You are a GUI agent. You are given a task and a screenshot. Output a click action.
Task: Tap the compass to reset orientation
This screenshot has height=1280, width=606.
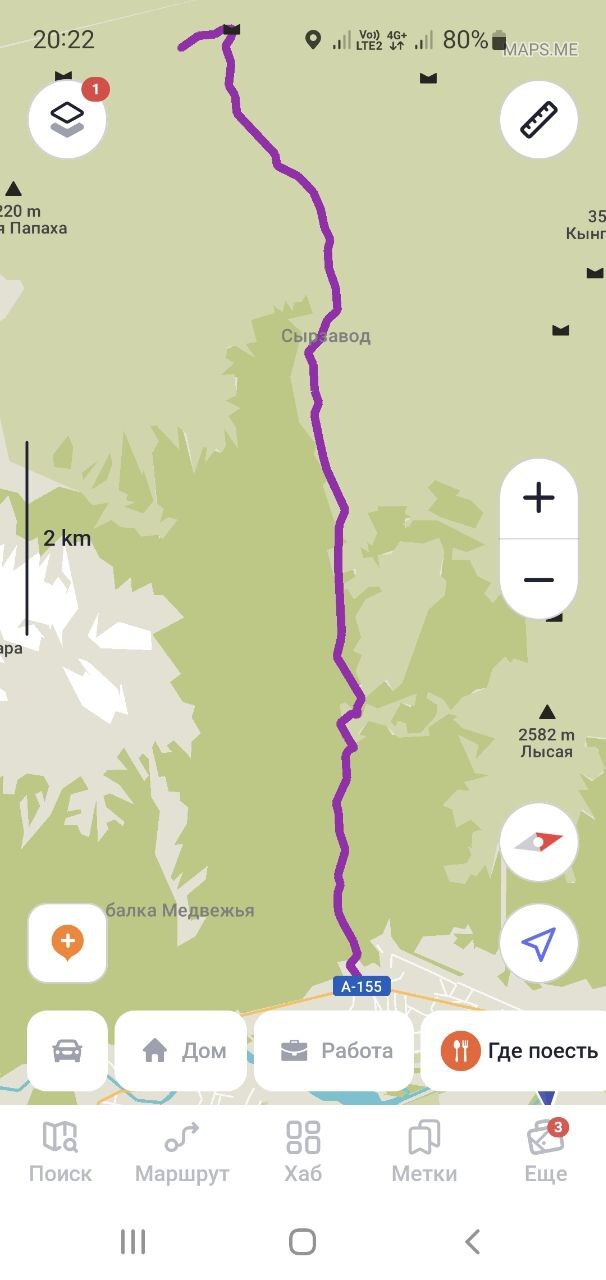(538, 842)
